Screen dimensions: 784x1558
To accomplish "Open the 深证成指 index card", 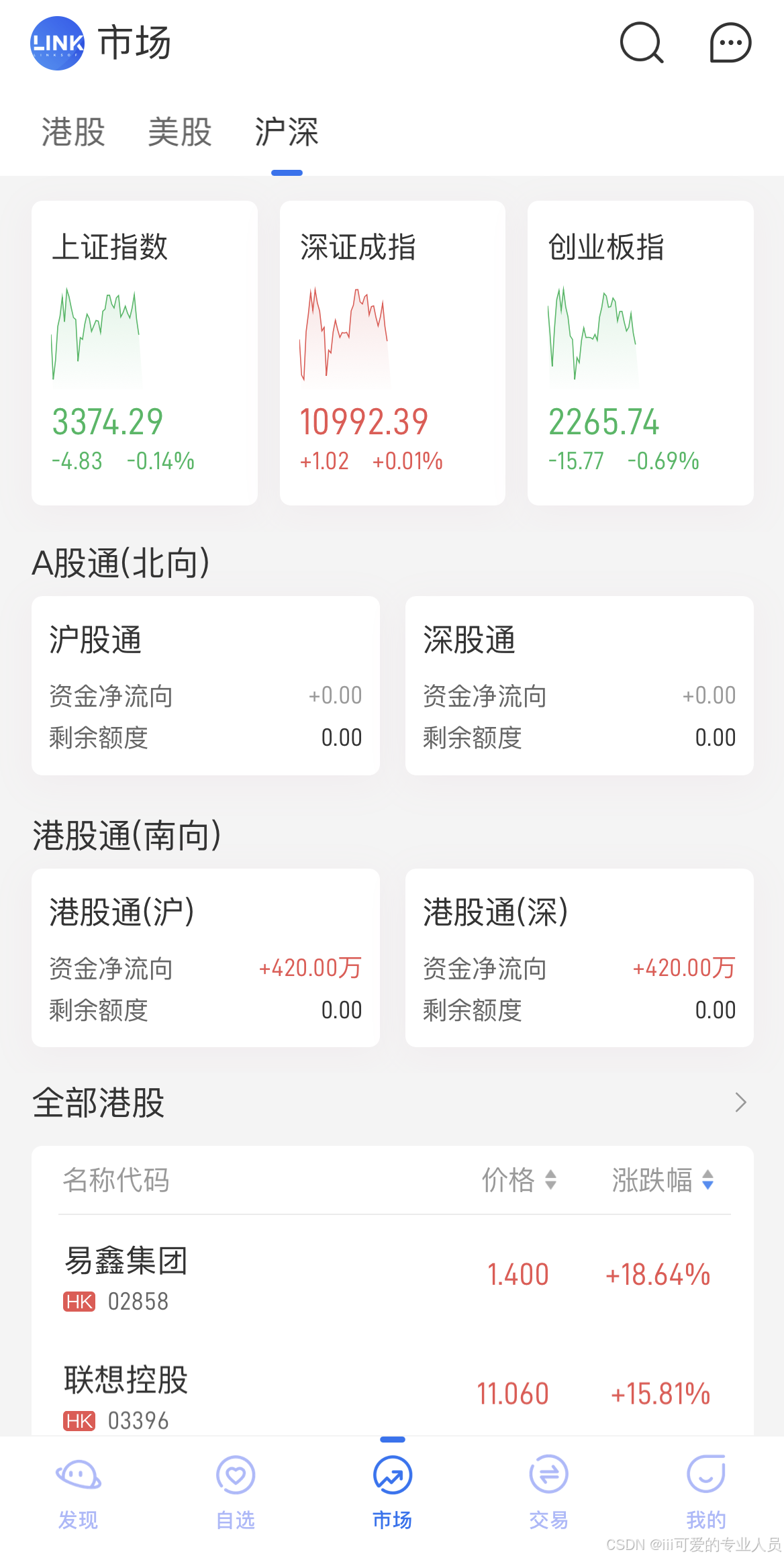I will 392,352.
